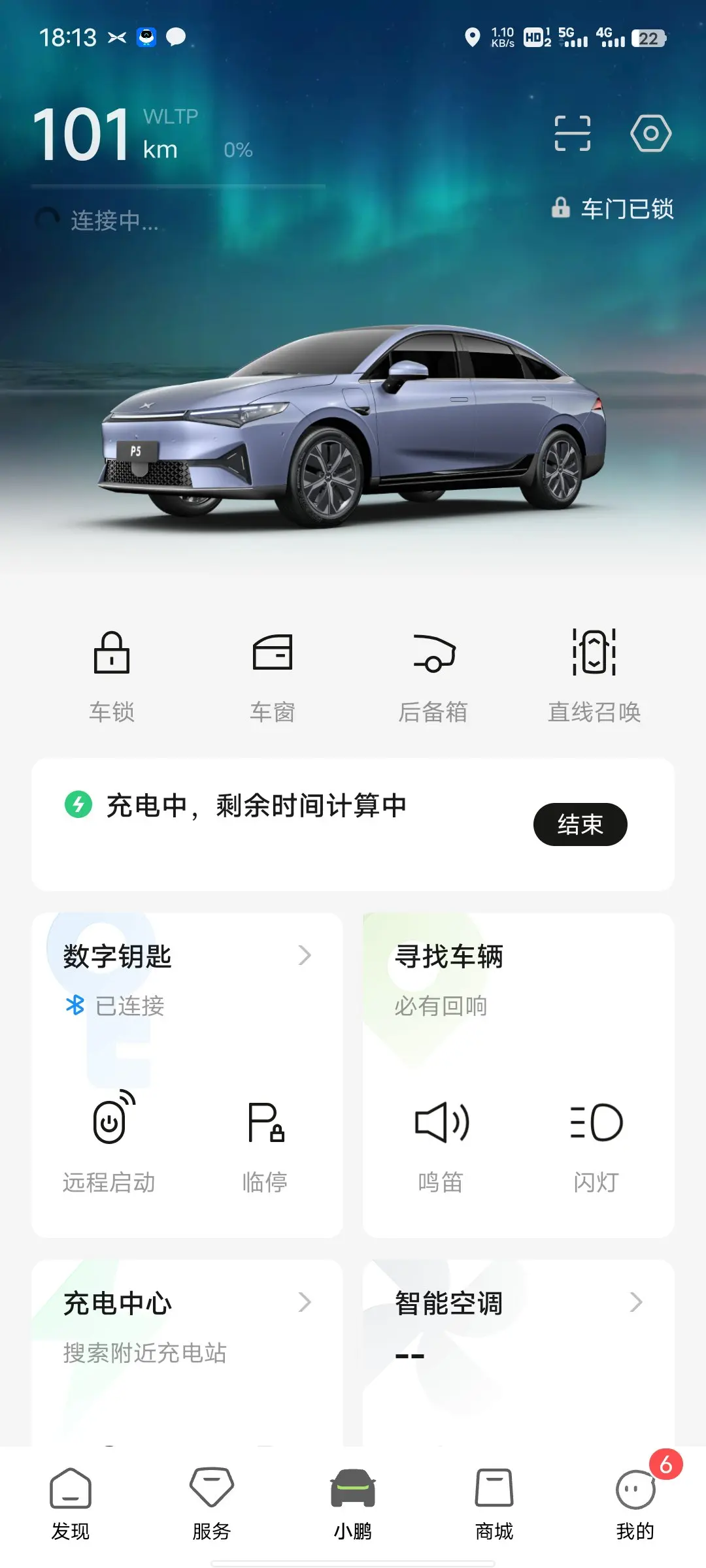This screenshot has width=706, height=1568.
Task: Open the 后备箱 trunk control
Action: pyautogui.click(x=433, y=676)
